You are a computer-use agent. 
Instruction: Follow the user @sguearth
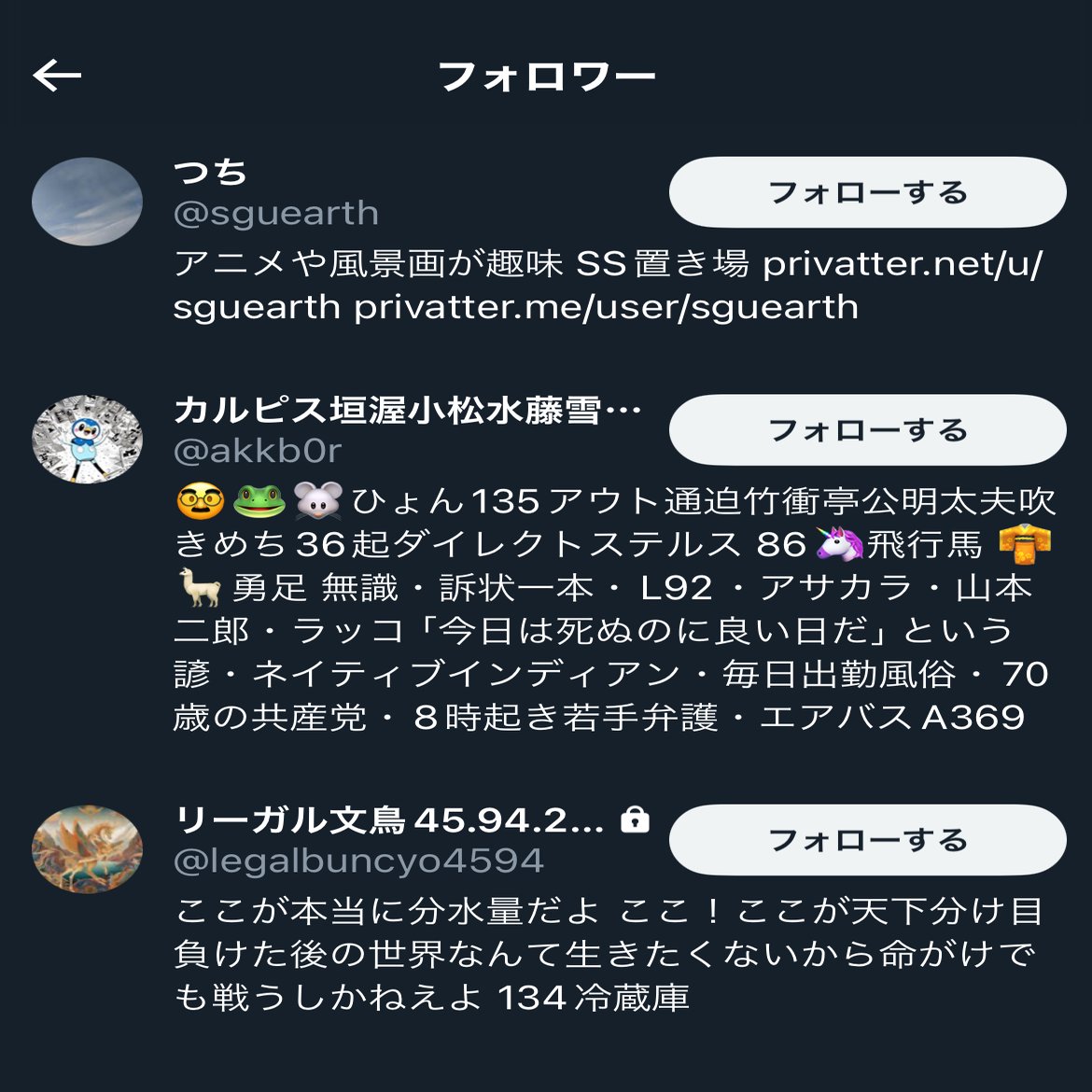867,192
